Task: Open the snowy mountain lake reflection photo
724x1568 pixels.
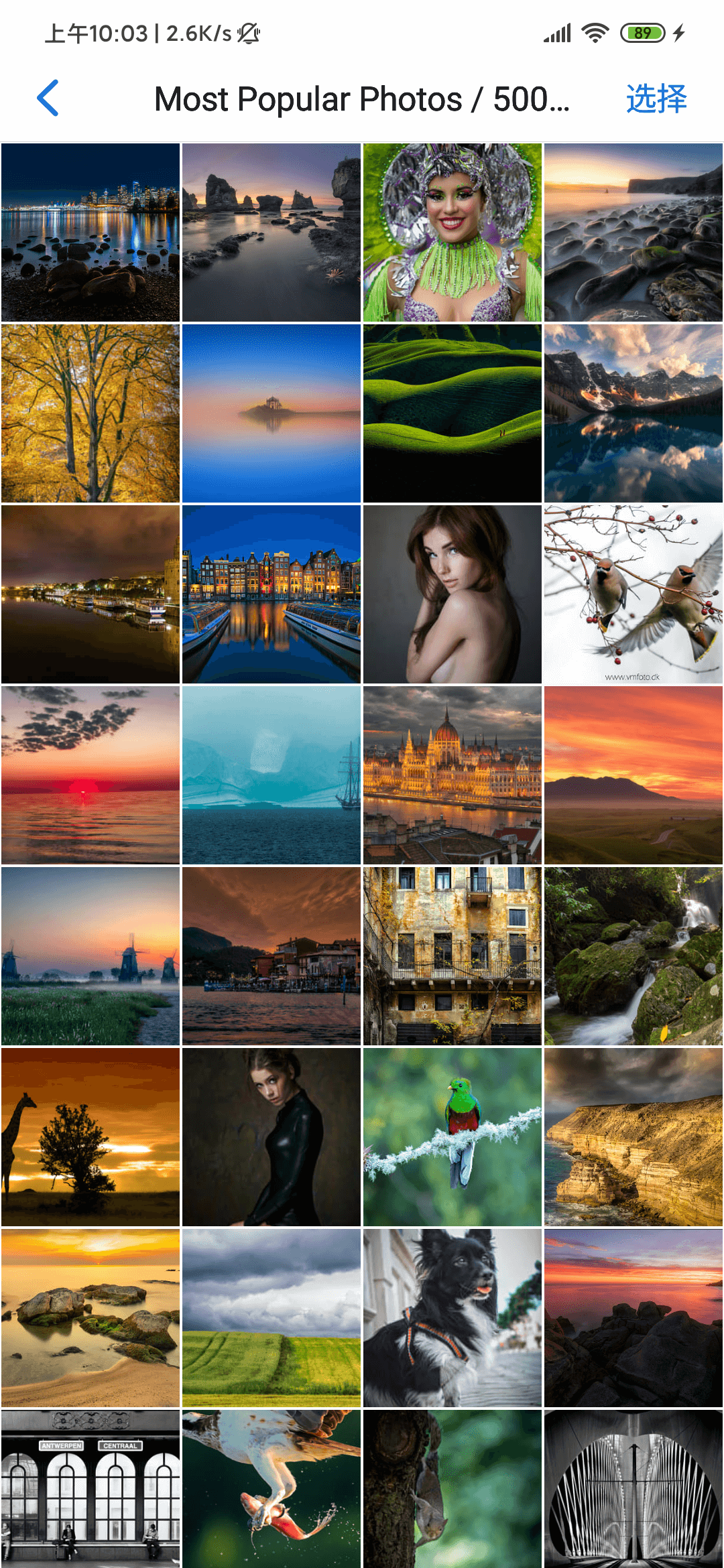Action: click(x=633, y=413)
